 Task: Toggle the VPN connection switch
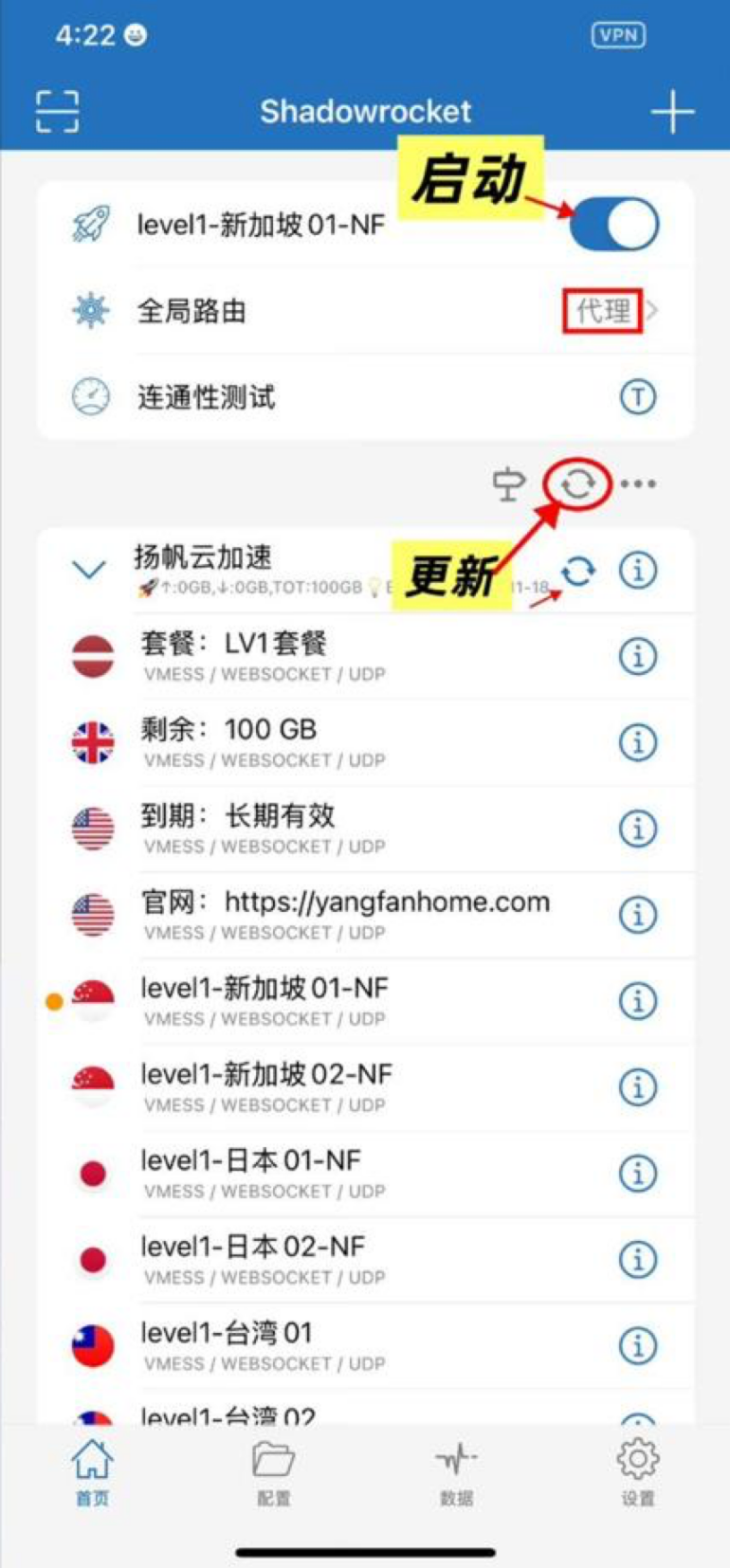tap(614, 225)
